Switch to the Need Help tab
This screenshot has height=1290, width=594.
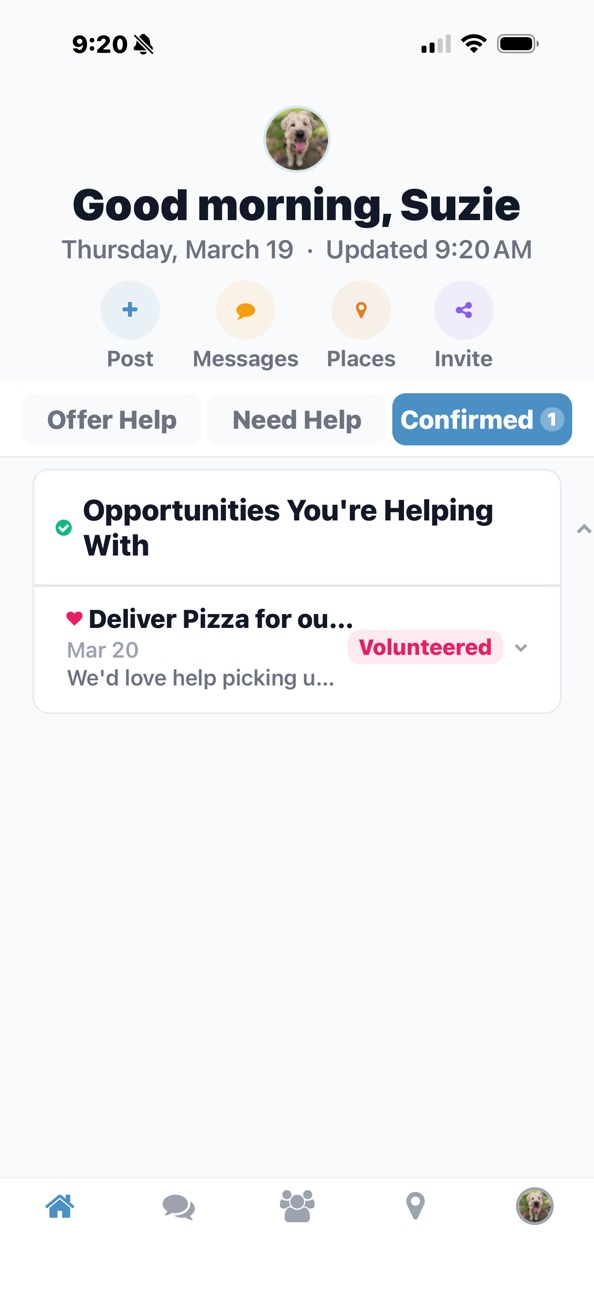coord(297,420)
